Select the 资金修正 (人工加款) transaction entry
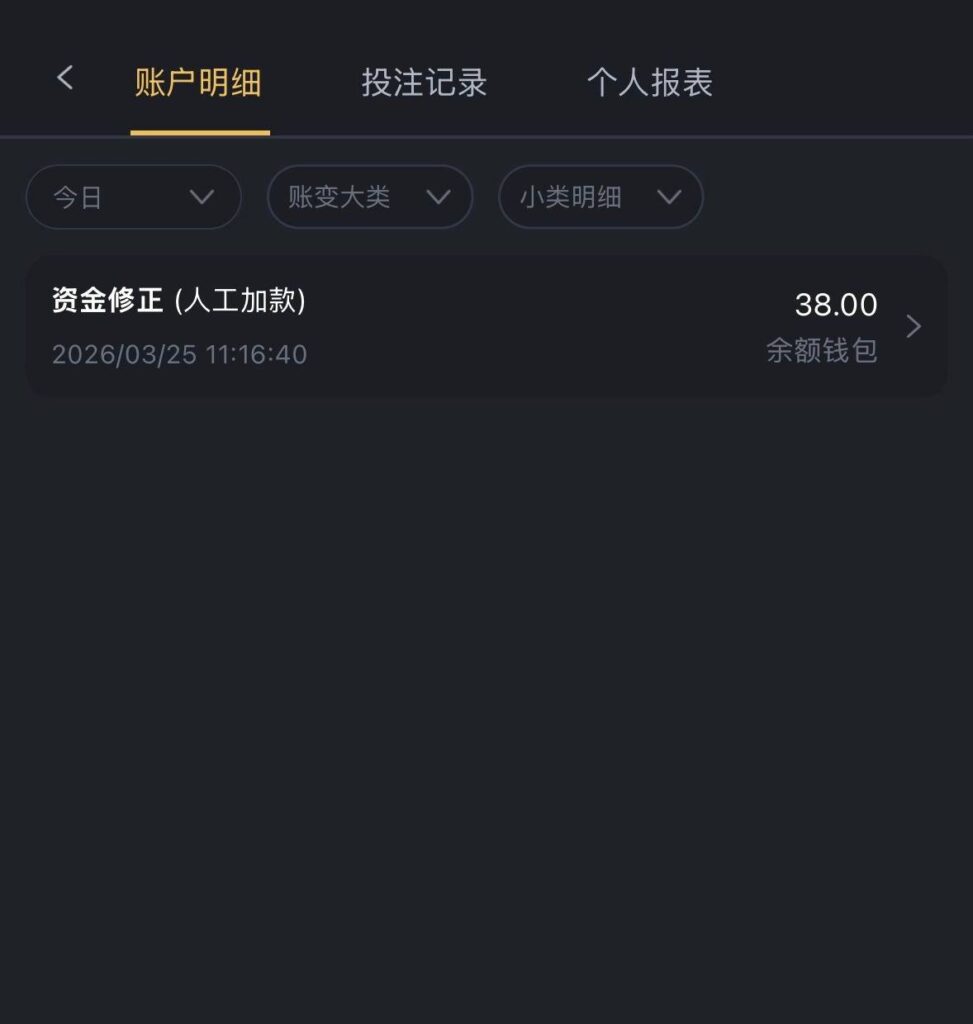Image resolution: width=973 pixels, height=1024 pixels. coord(486,326)
